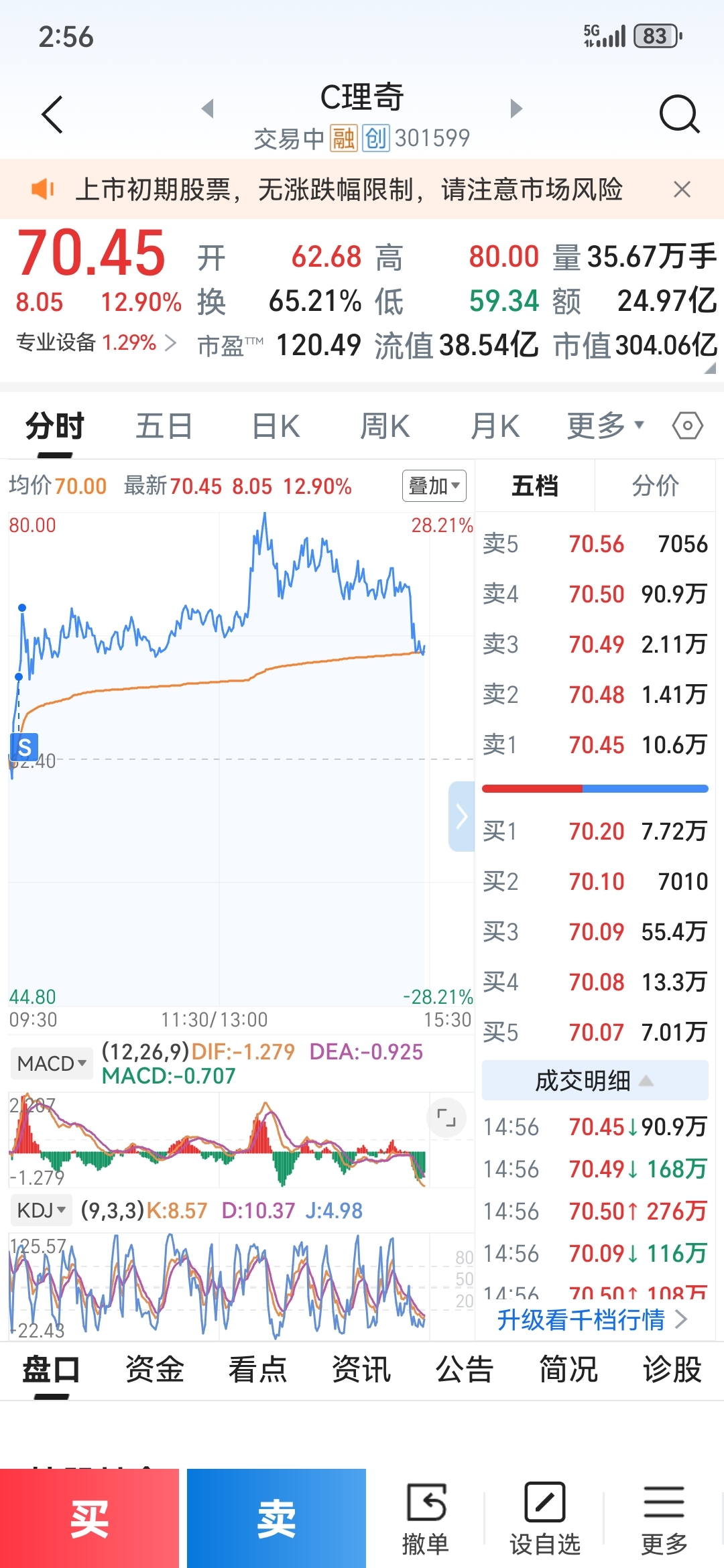Switch to the 日K chart tab
Viewport: 724px width, 1568px height.
pyautogui.click(x=276, y=426)
